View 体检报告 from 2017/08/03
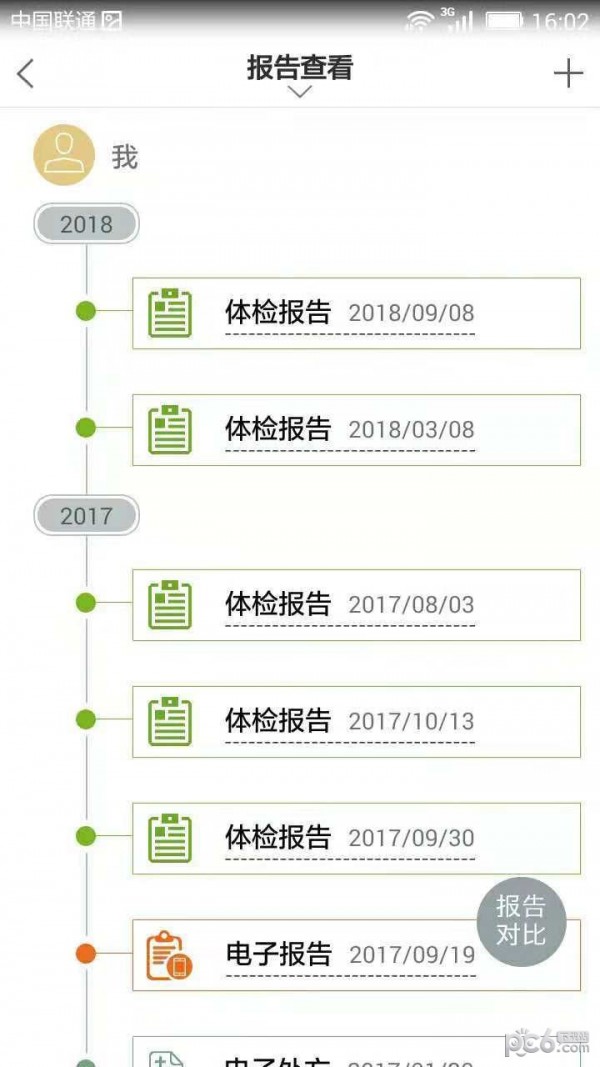The width and height of the screenshot is (600, 1067). click(356, 605)
